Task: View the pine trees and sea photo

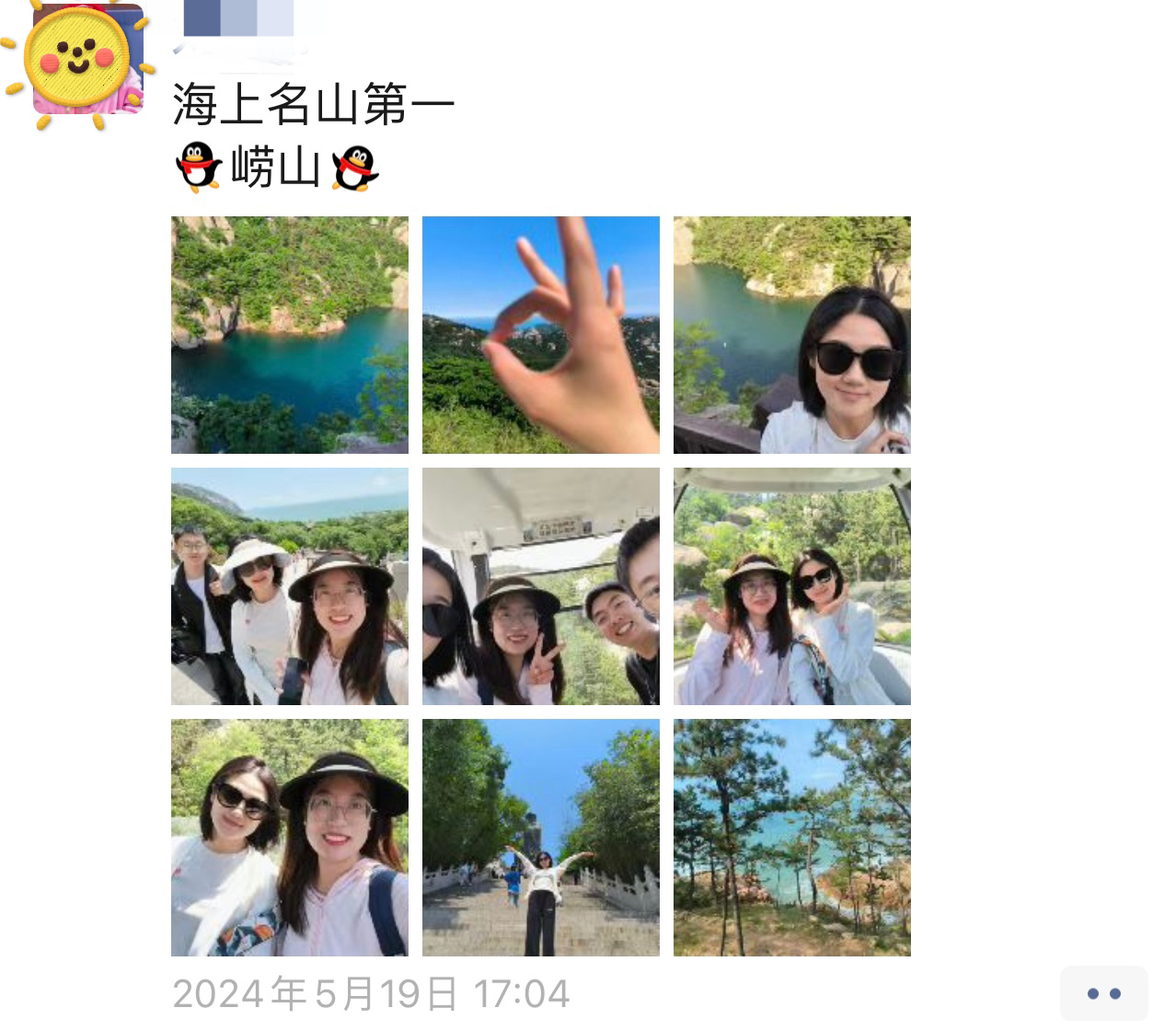Action: (x=792, y=838)
